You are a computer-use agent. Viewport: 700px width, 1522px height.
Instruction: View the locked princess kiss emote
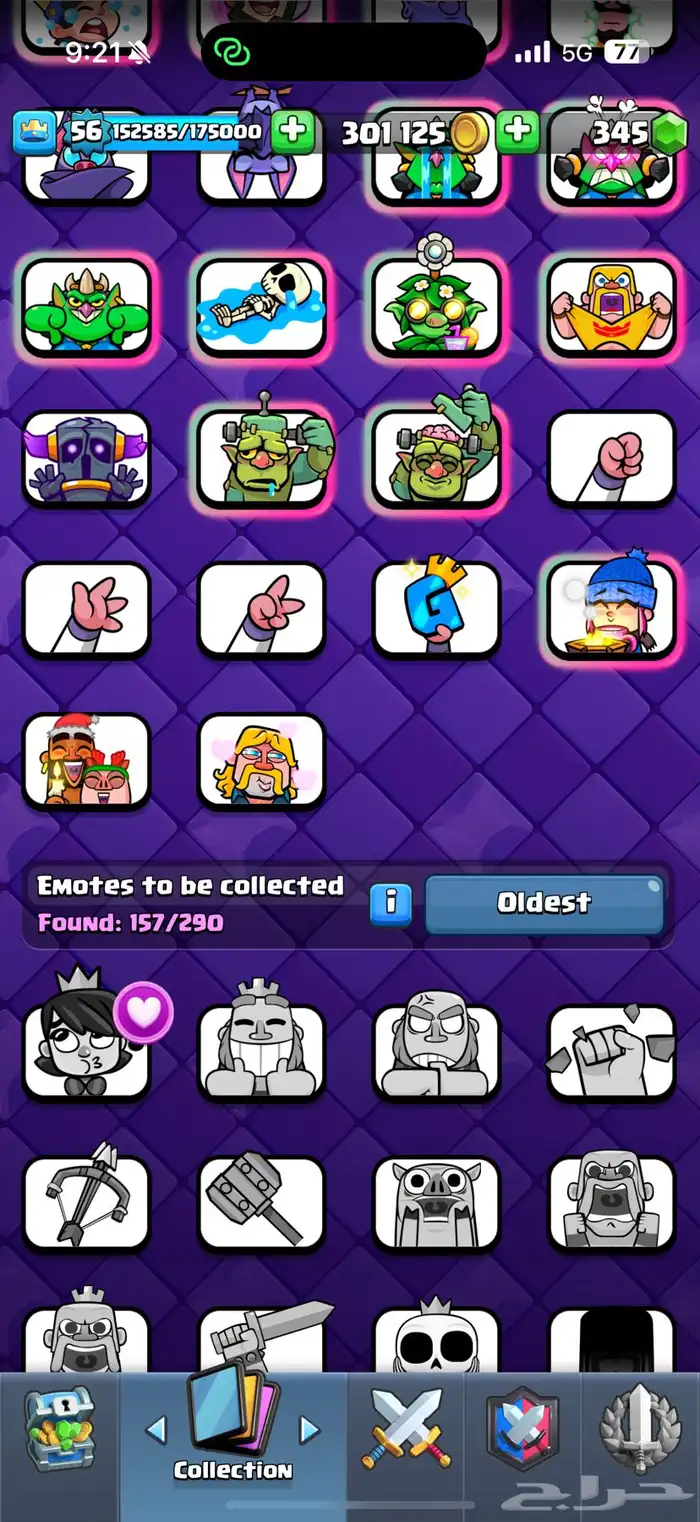point(86,1050)
